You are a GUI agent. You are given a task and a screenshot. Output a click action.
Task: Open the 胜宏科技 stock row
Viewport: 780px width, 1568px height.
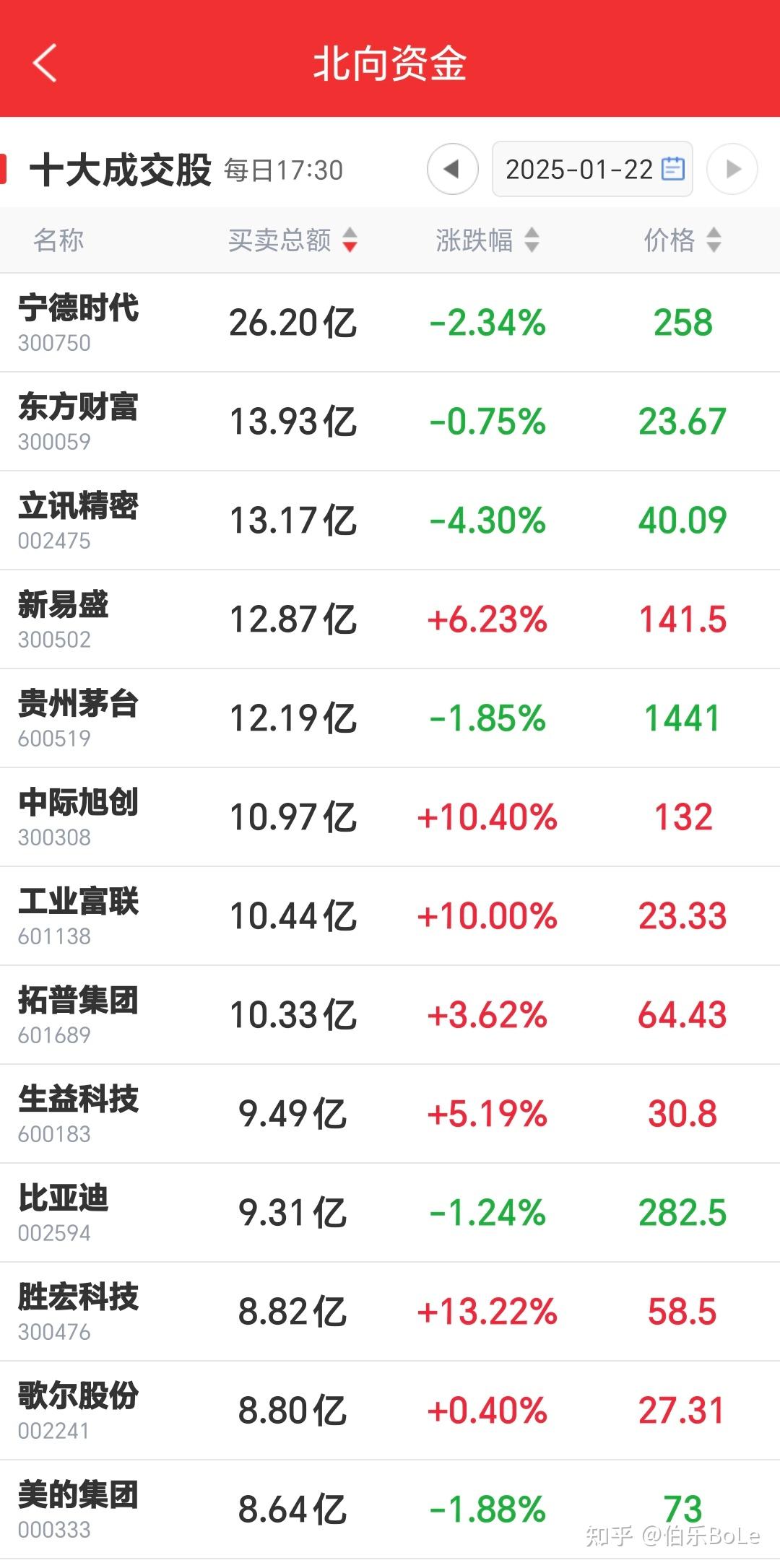coord(390,1312)
